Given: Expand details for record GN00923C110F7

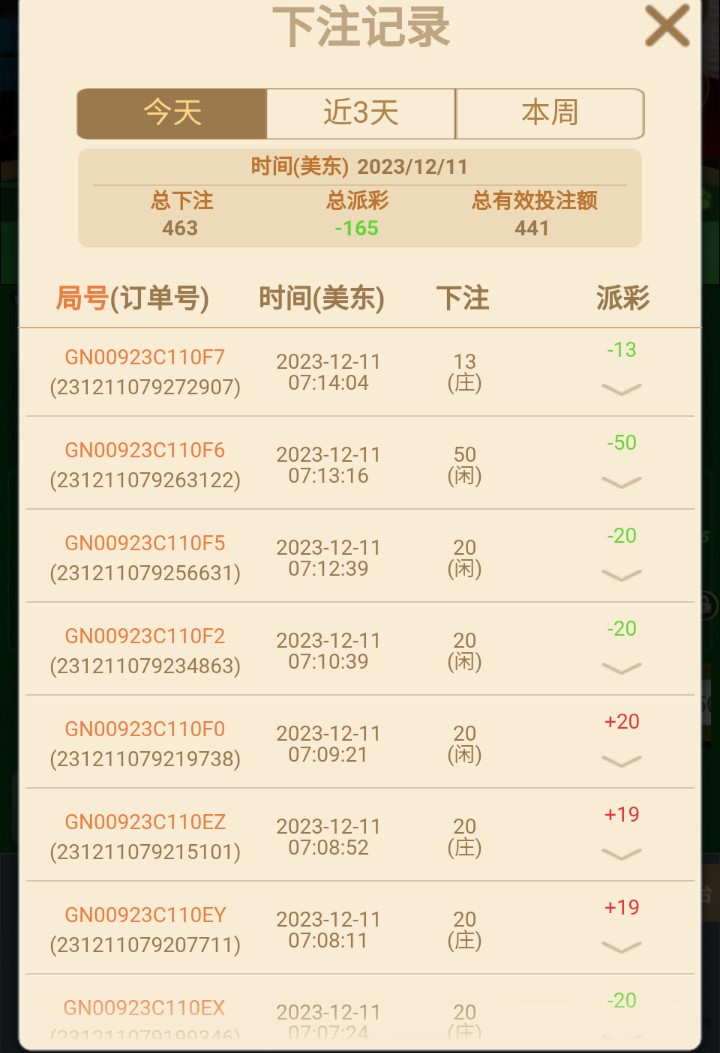Looking at the screenshot, I should pos(621,389).
